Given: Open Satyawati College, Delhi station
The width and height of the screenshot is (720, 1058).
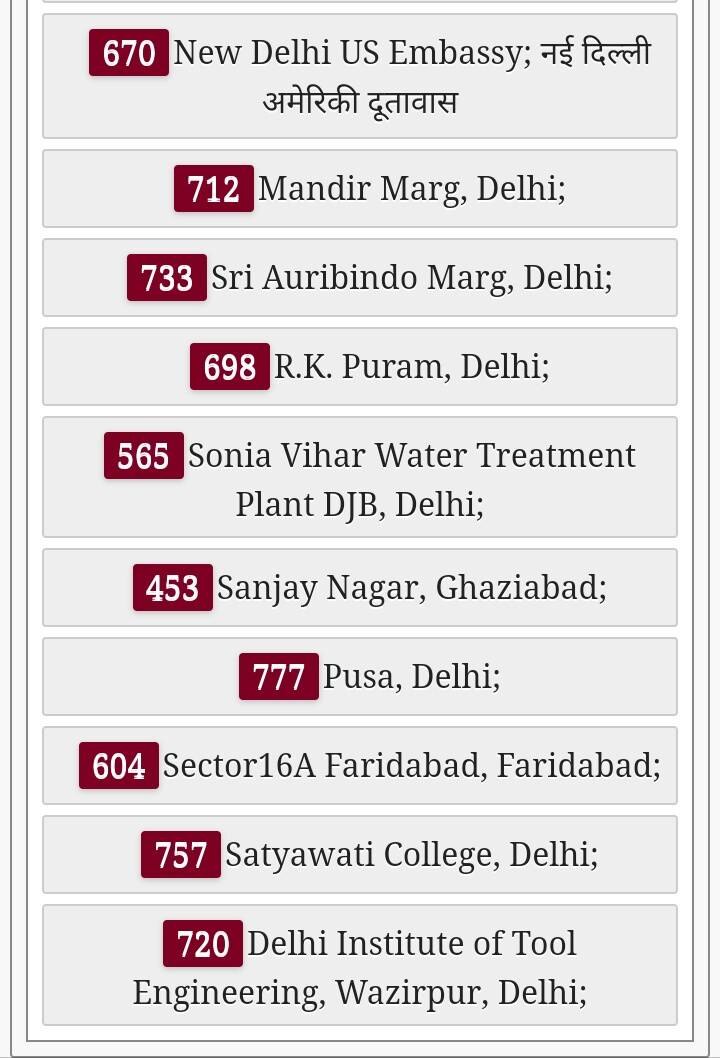Looking at the screenshot, I should (360, 855).
